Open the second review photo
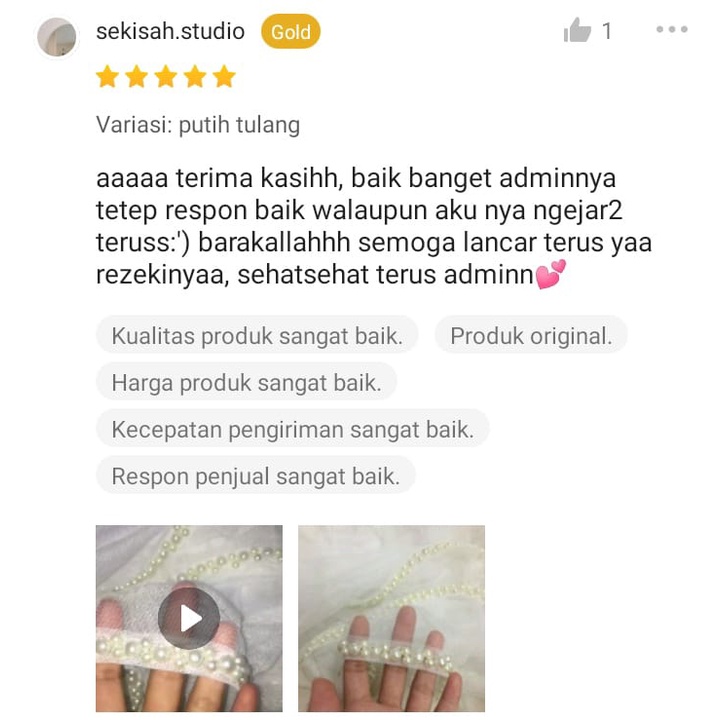720x720 pixels. [x=391, y=618]
